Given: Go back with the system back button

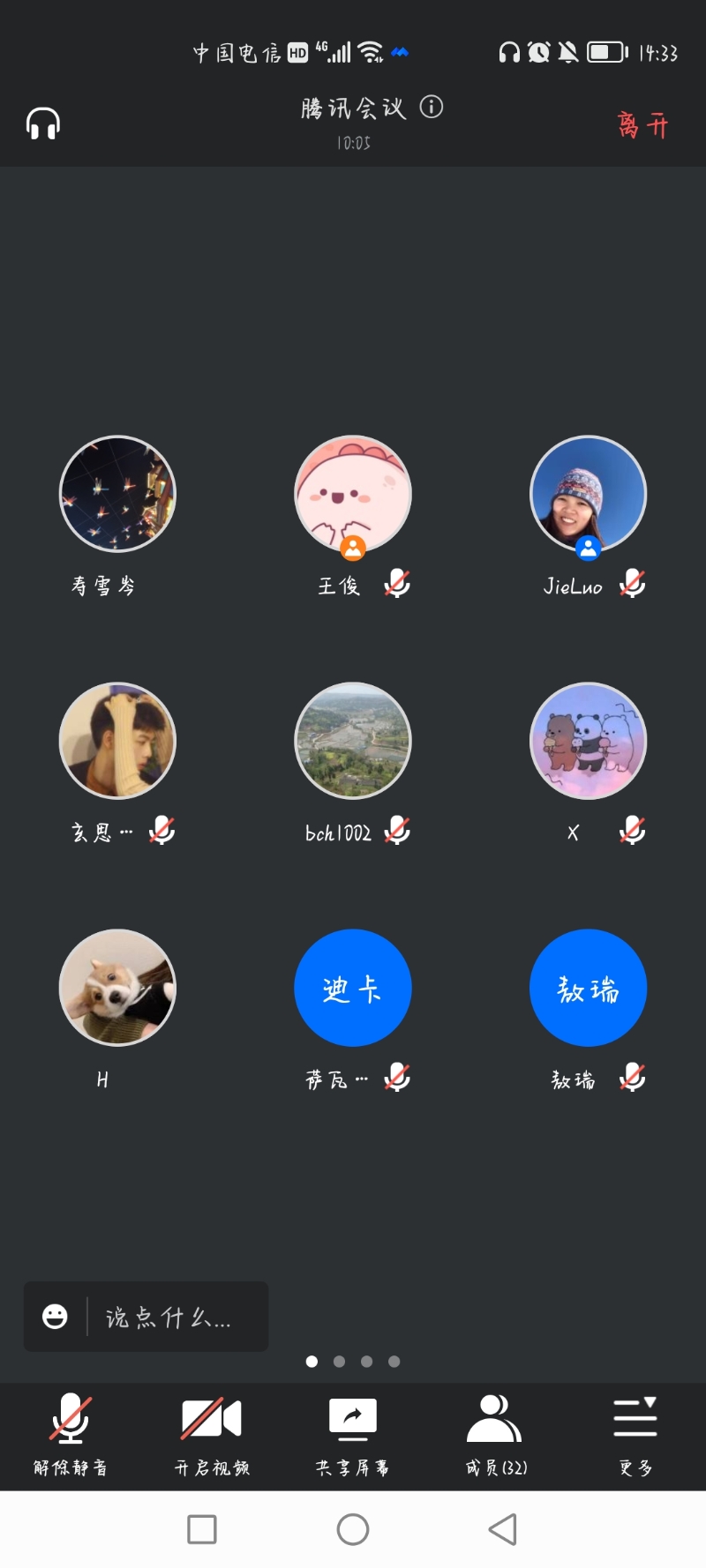Looking at the screenshot, I should (x=503, y=1529).
